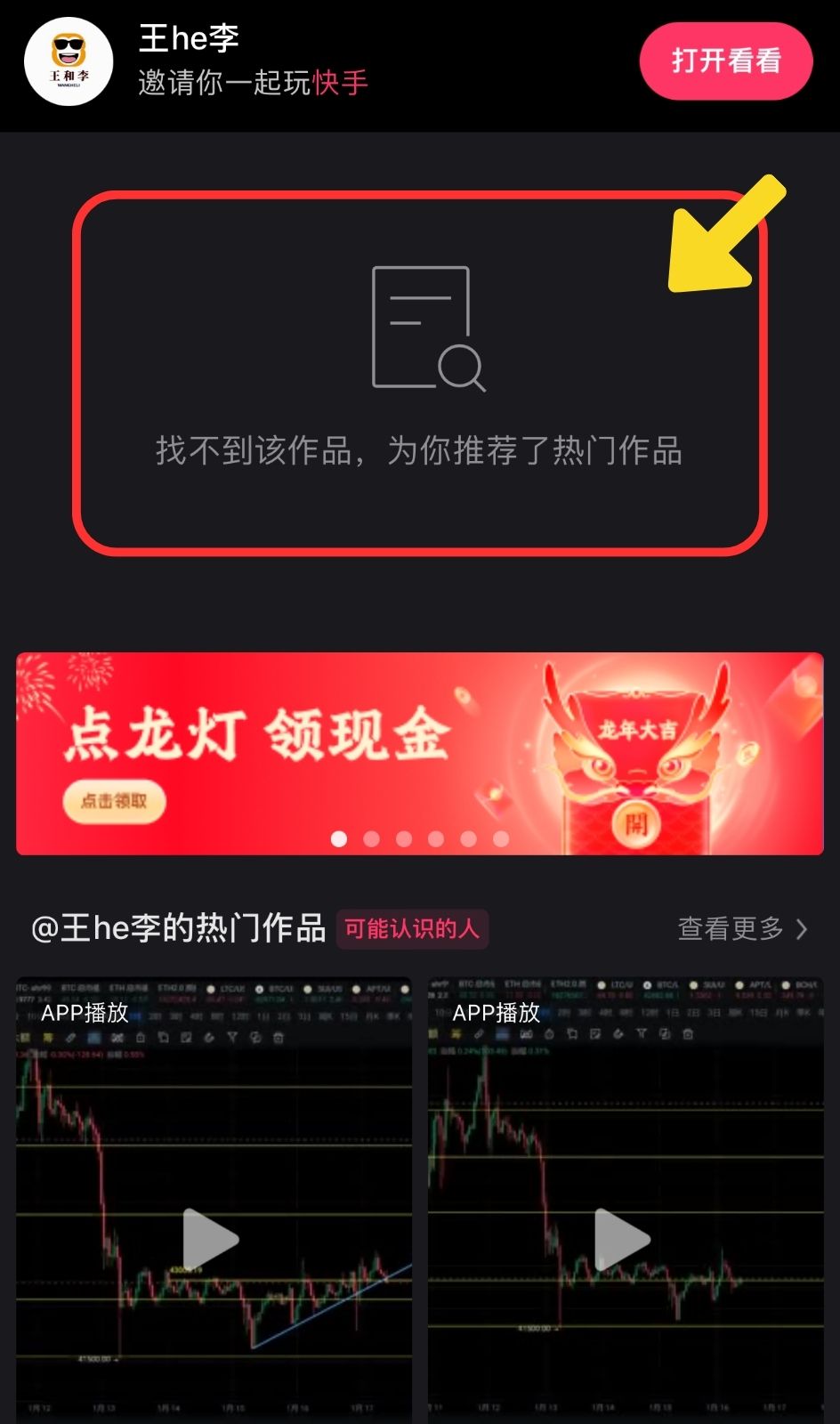Open 查看更多 for more videos
The height and width of the screenshot is (1424, 840).
point(741,929)
